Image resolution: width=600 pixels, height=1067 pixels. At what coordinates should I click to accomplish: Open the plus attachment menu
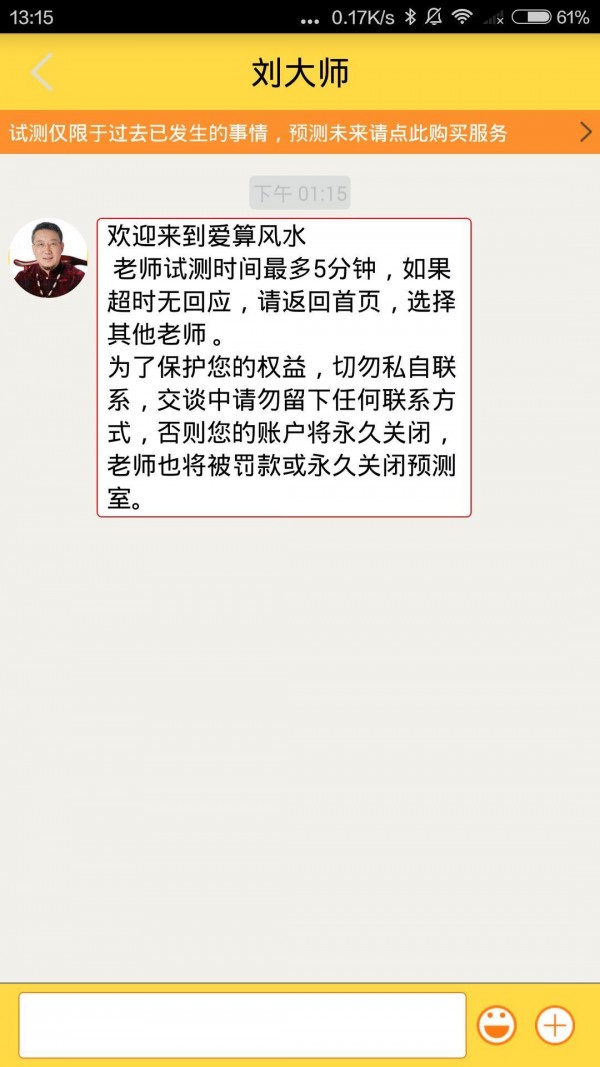(555, 1025)
